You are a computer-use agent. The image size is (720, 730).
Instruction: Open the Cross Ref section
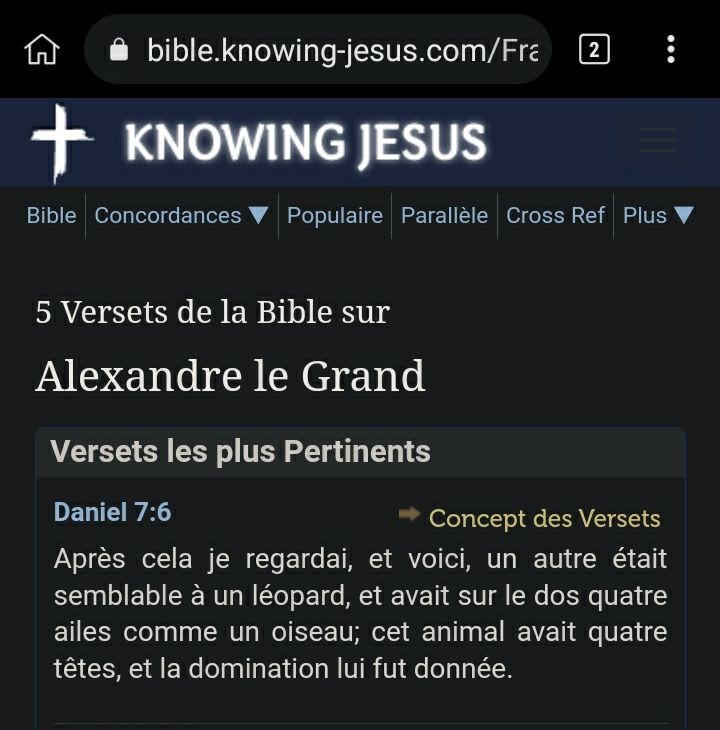tap(555, 216)
